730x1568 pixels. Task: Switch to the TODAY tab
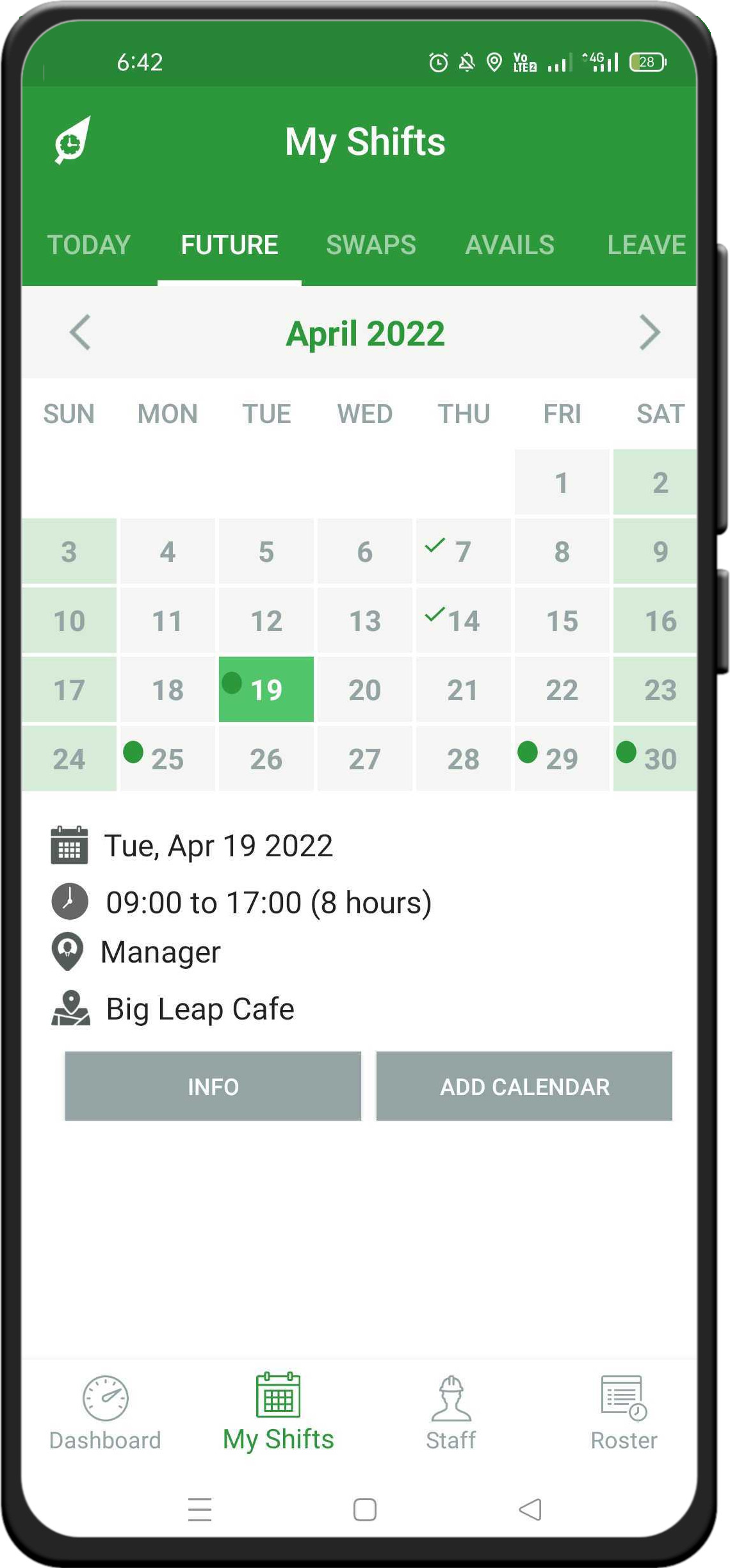click(89, 245)
